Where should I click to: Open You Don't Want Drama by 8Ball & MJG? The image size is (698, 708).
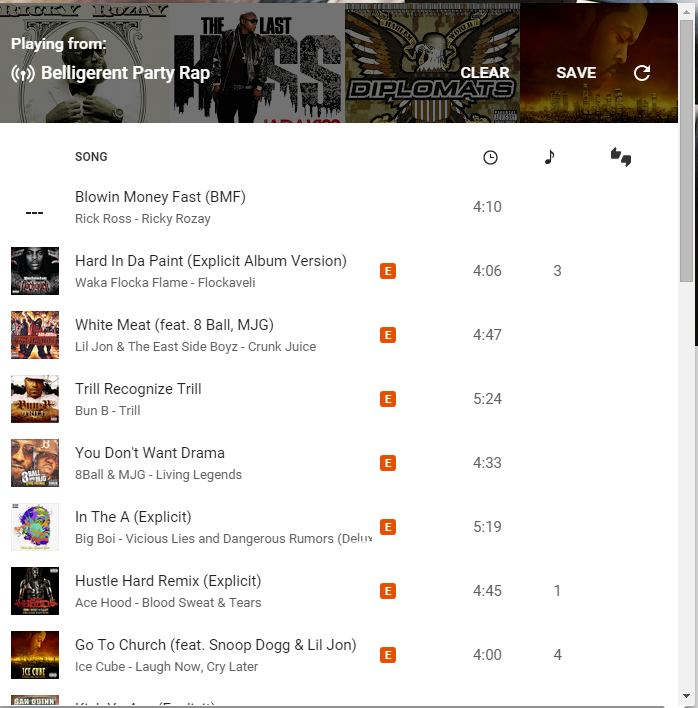click(x=150, y=453)
